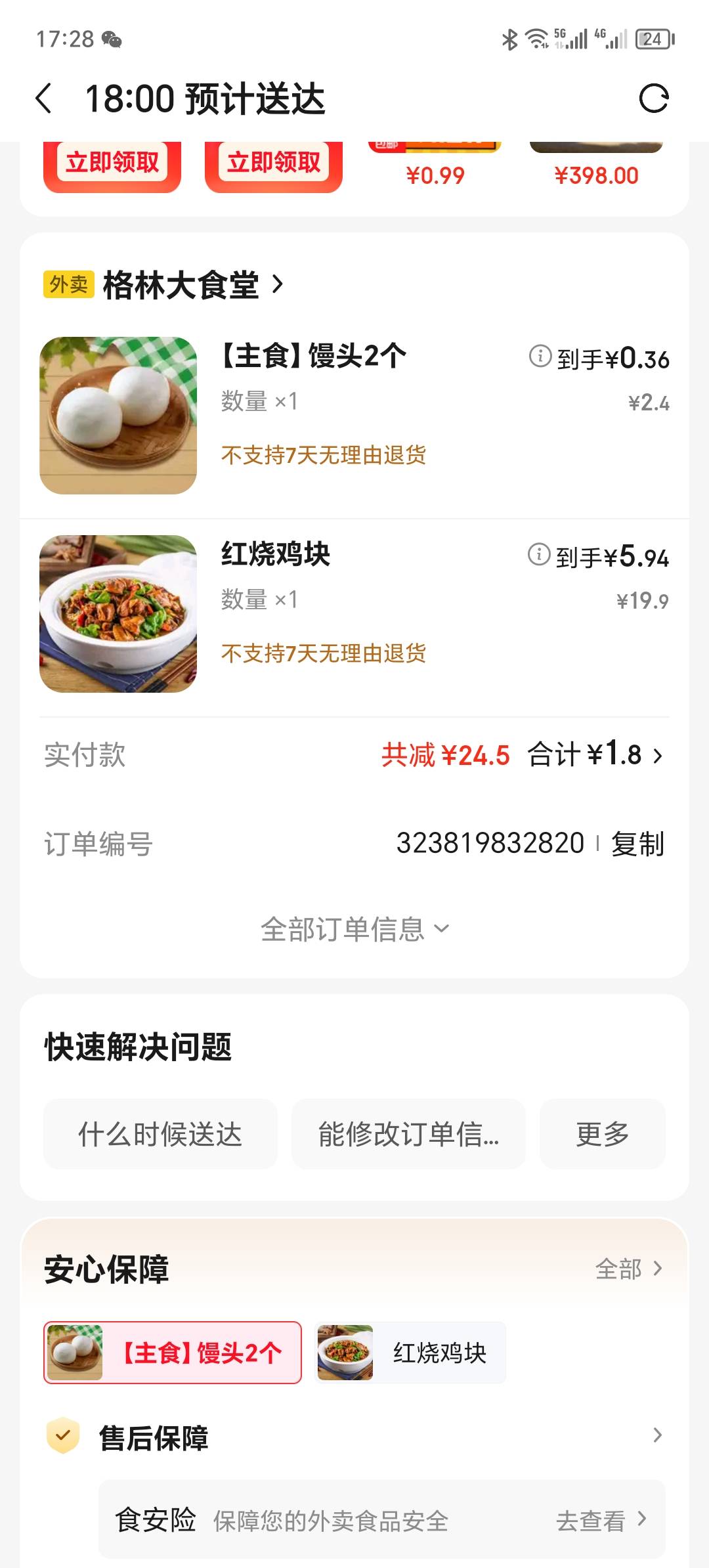Go back using the top arrow
Image resolution: width=709 pixels, height=1568 pixels.
click(x=44, y=99)
